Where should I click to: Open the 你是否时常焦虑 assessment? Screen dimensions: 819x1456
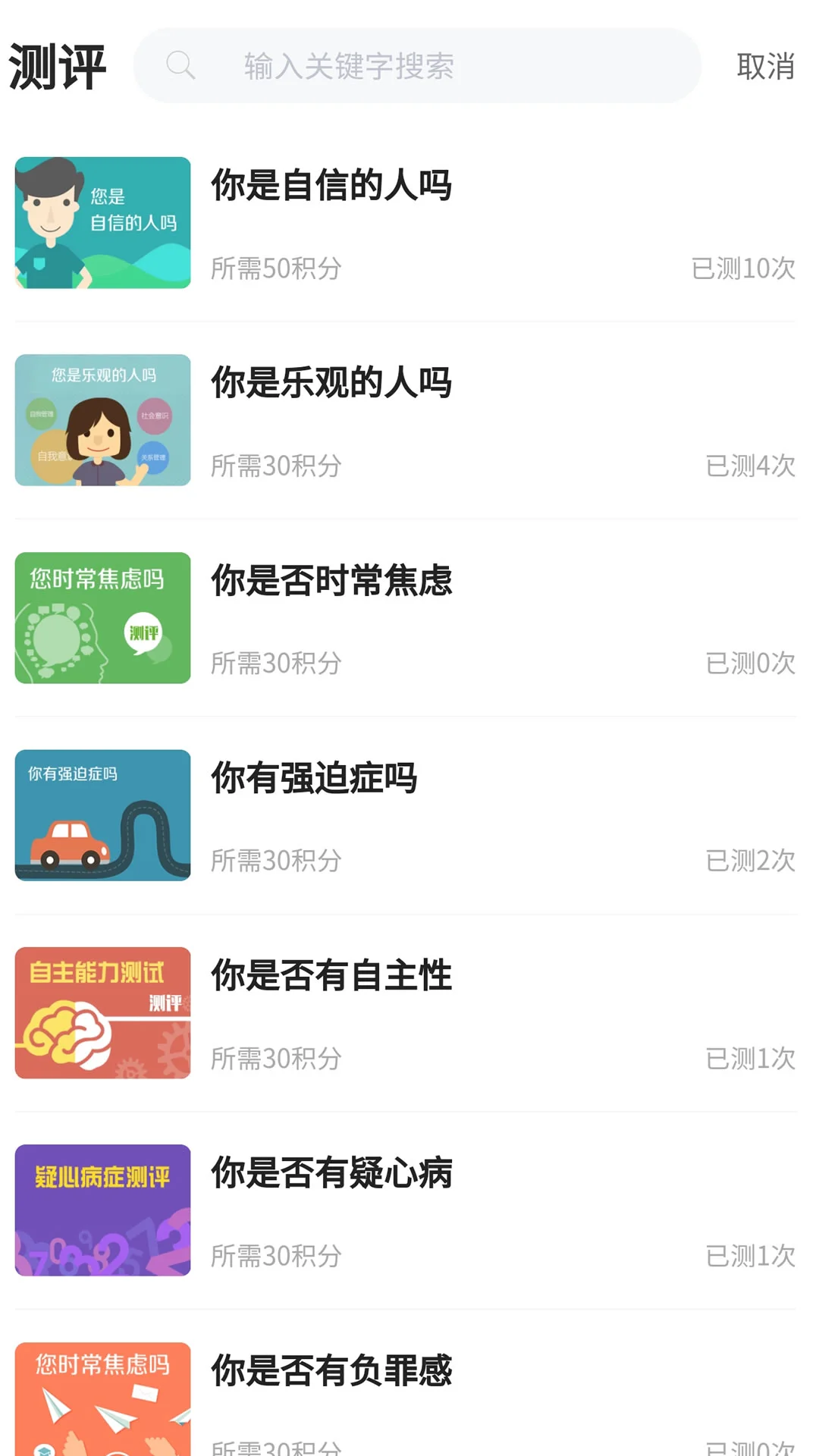(x=330, y=582)
